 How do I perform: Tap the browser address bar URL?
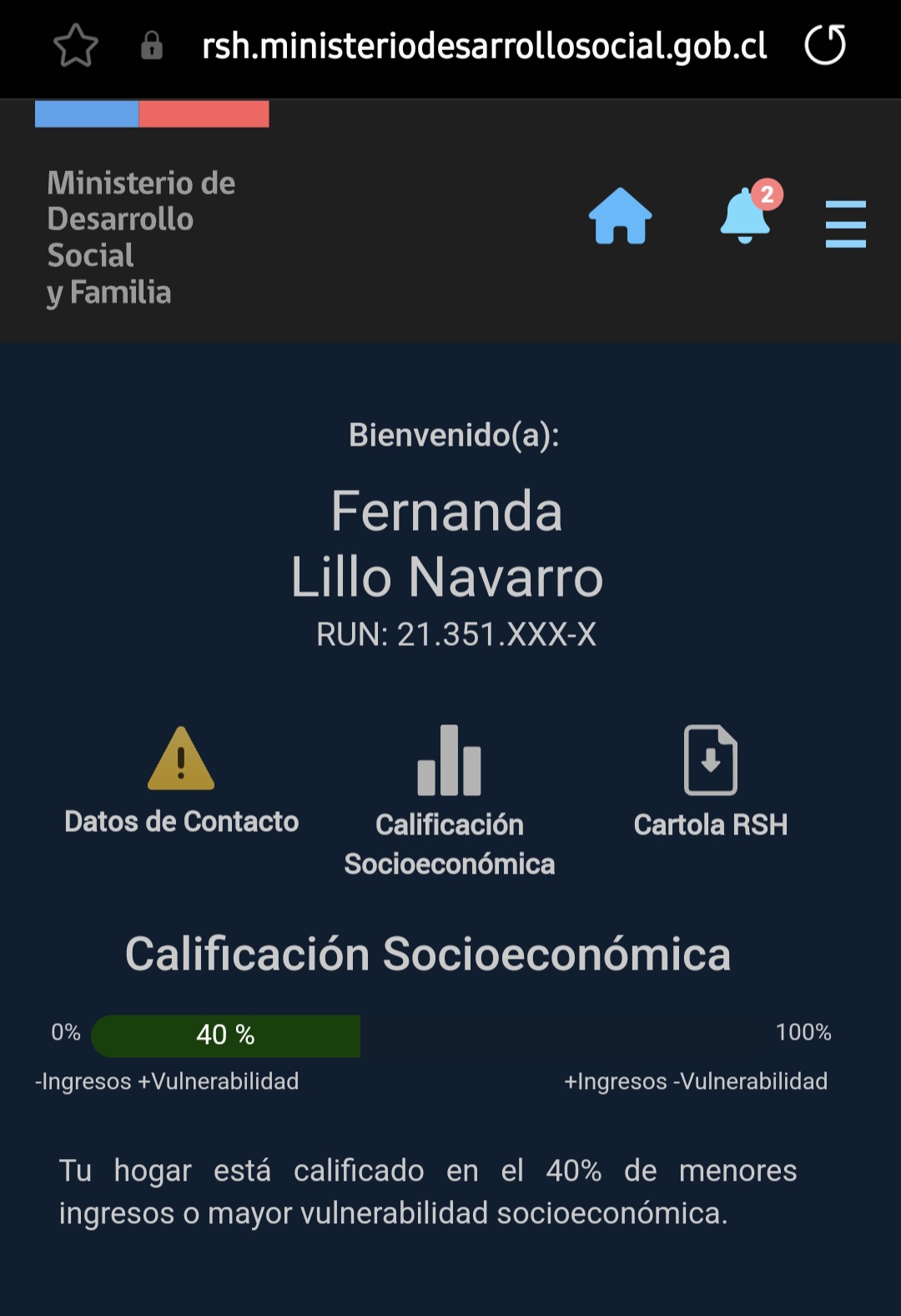(x=484, y=46)
